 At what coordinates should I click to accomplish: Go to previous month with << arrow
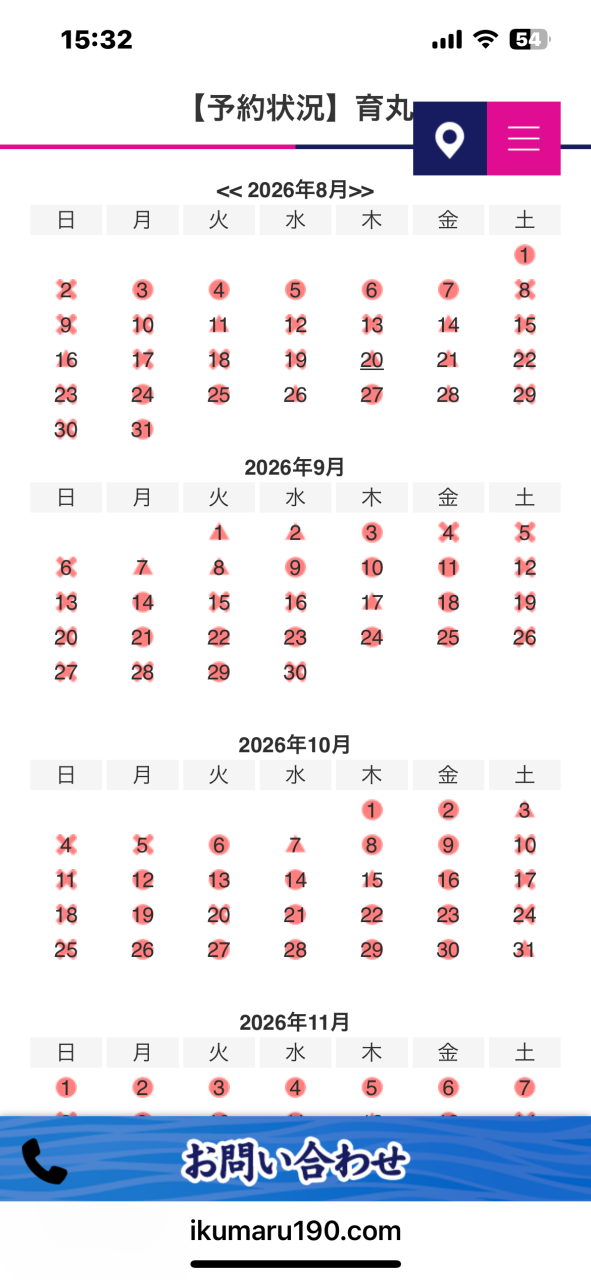pos(229,190)
